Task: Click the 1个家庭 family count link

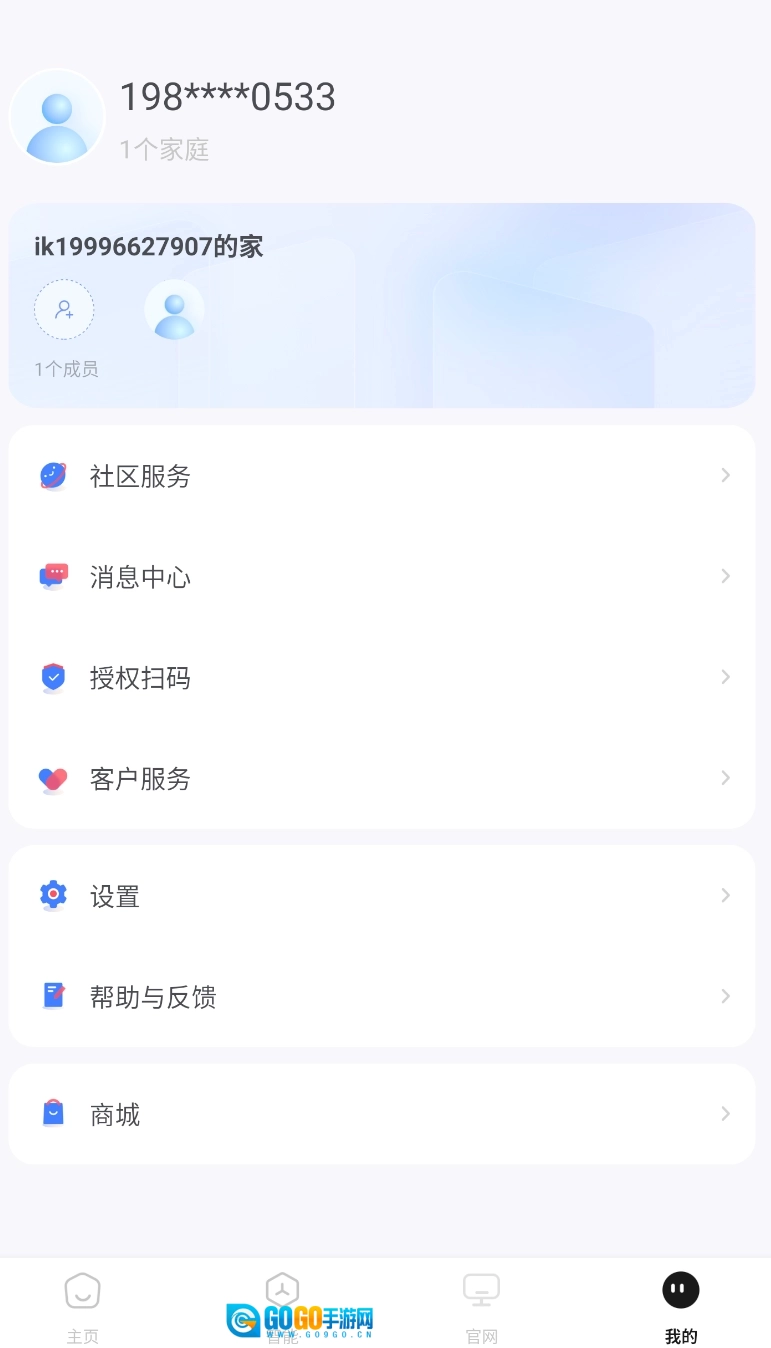Action: tap(165, 149)
